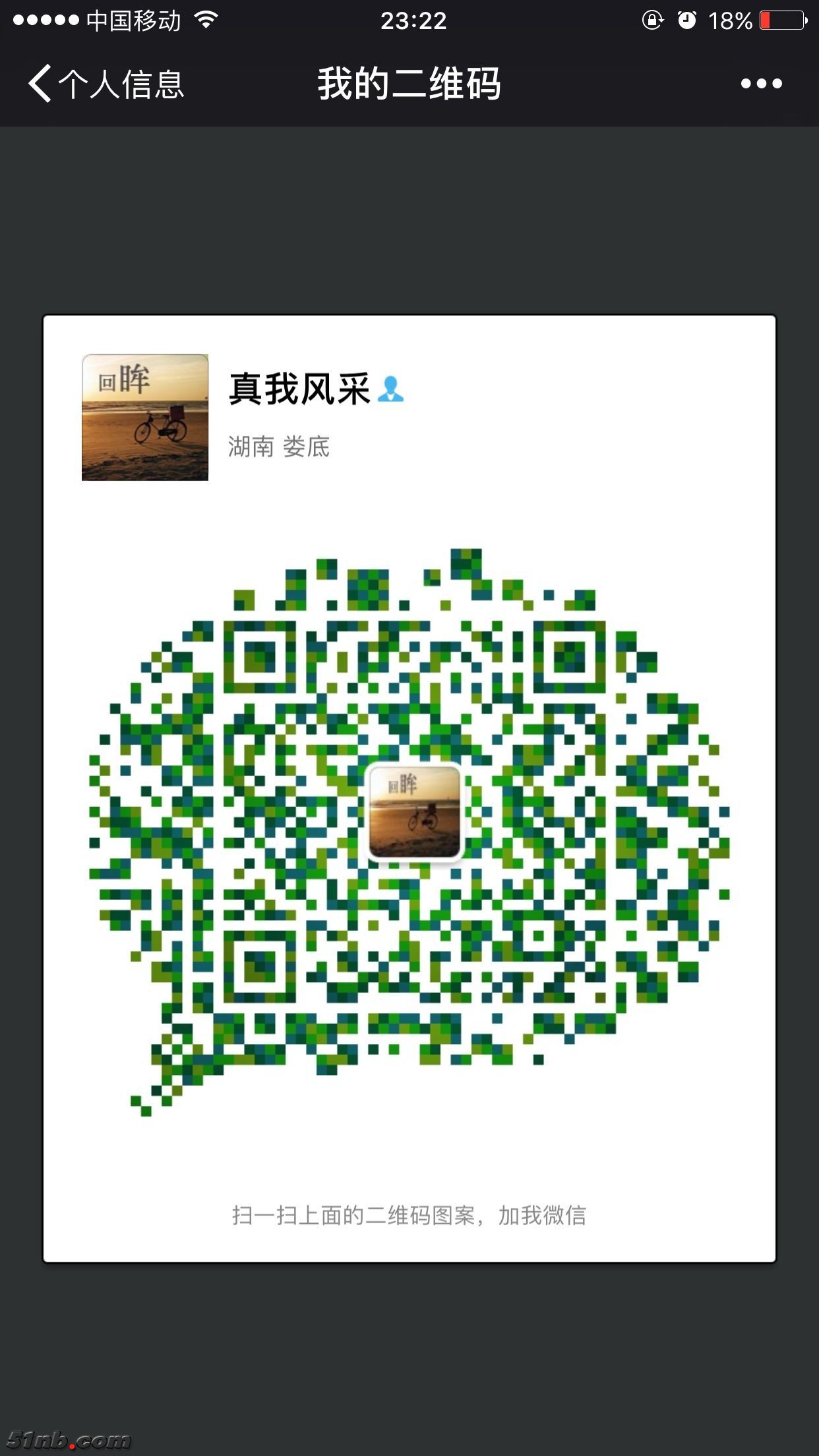Tap the 个人信息 label
The height and width of the screenshot is (1456, 819).
(x=122, y=83)
